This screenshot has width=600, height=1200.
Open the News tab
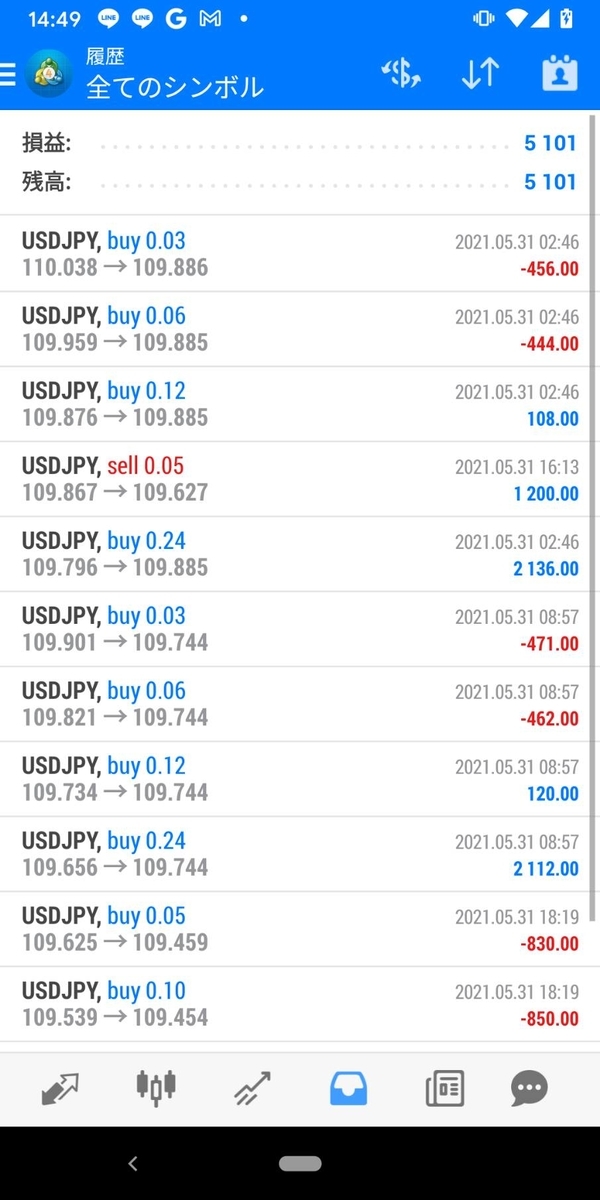click(x=444, y=1088)
